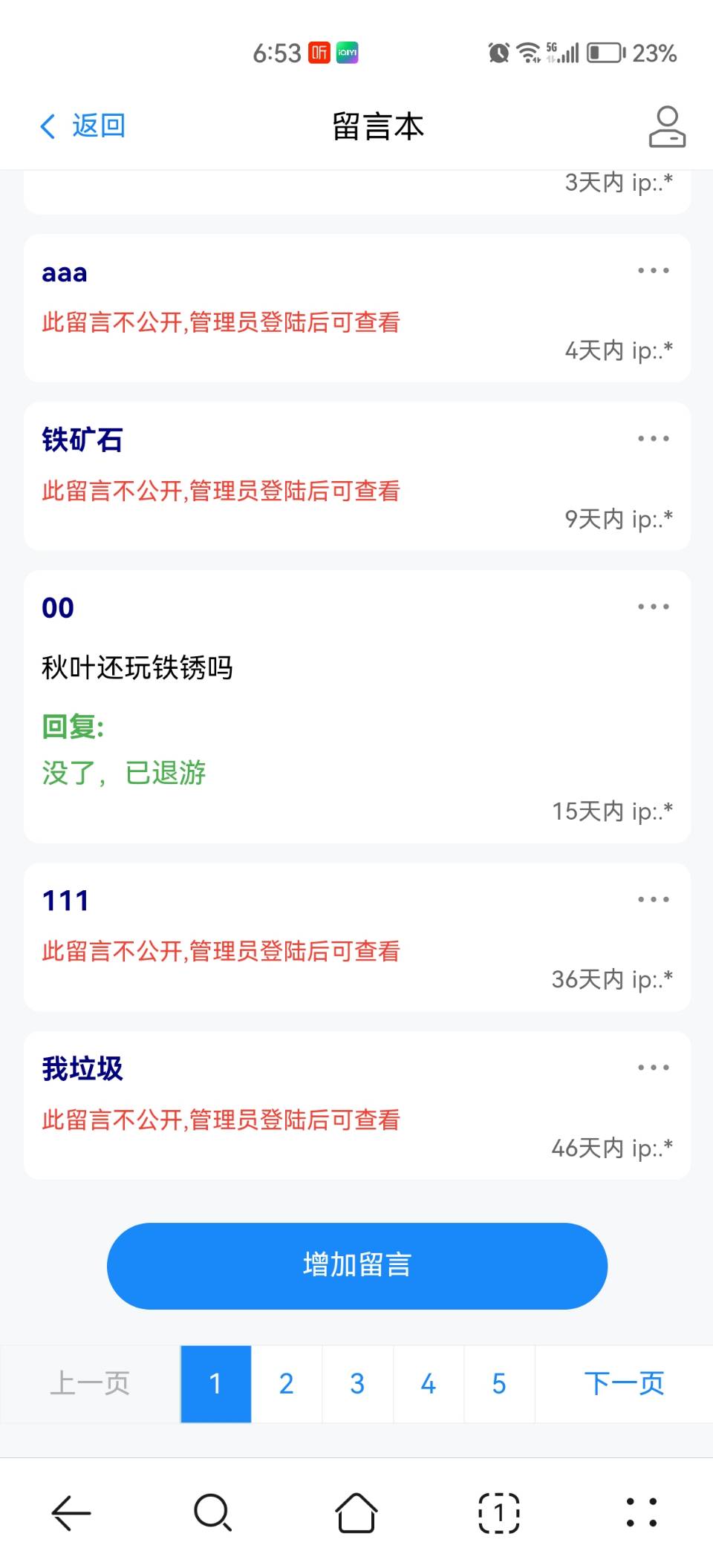Open the browser search

[x=213, y=1513]
